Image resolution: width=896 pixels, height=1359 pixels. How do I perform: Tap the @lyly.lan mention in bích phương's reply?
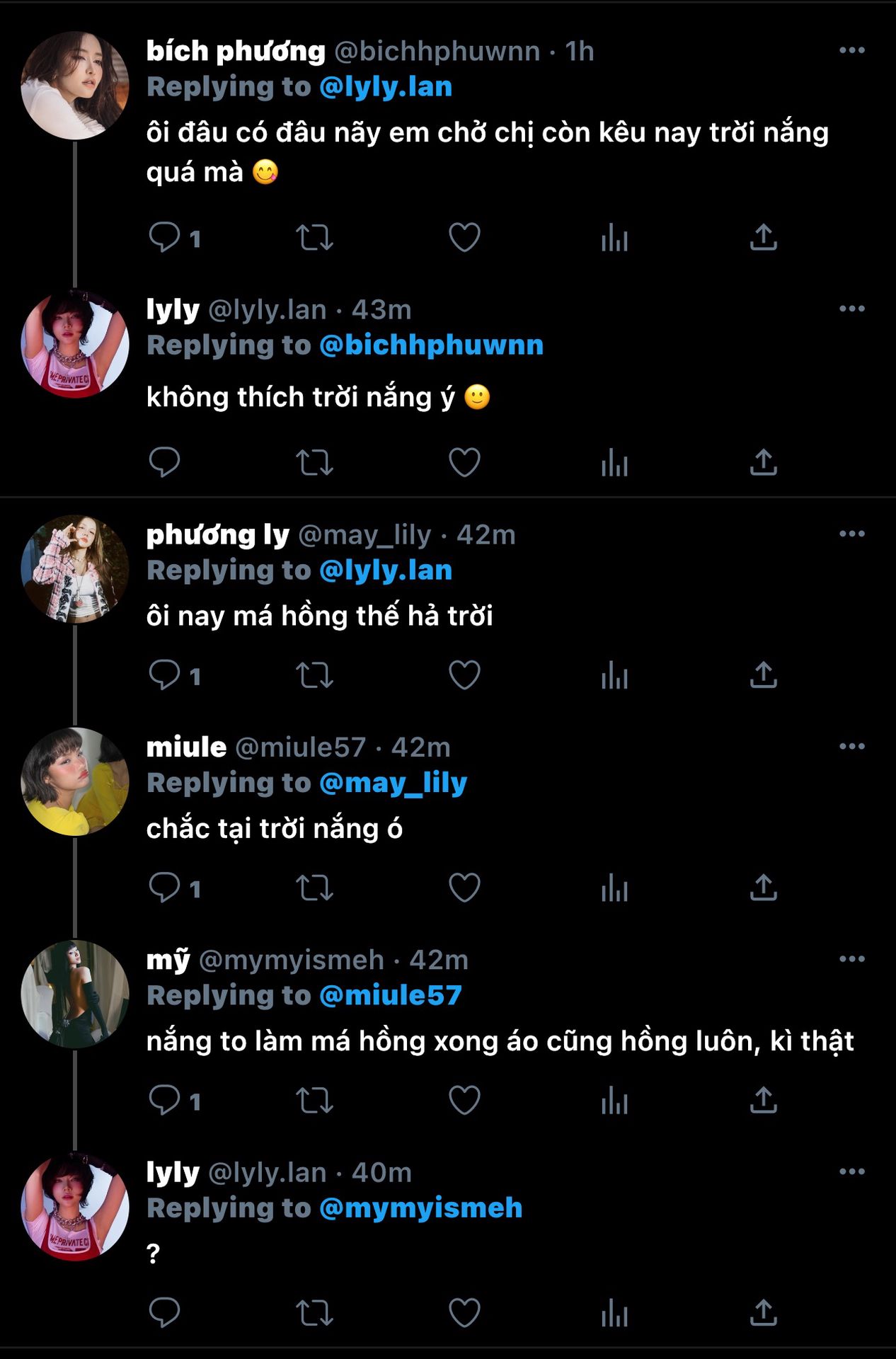point(385,87)
